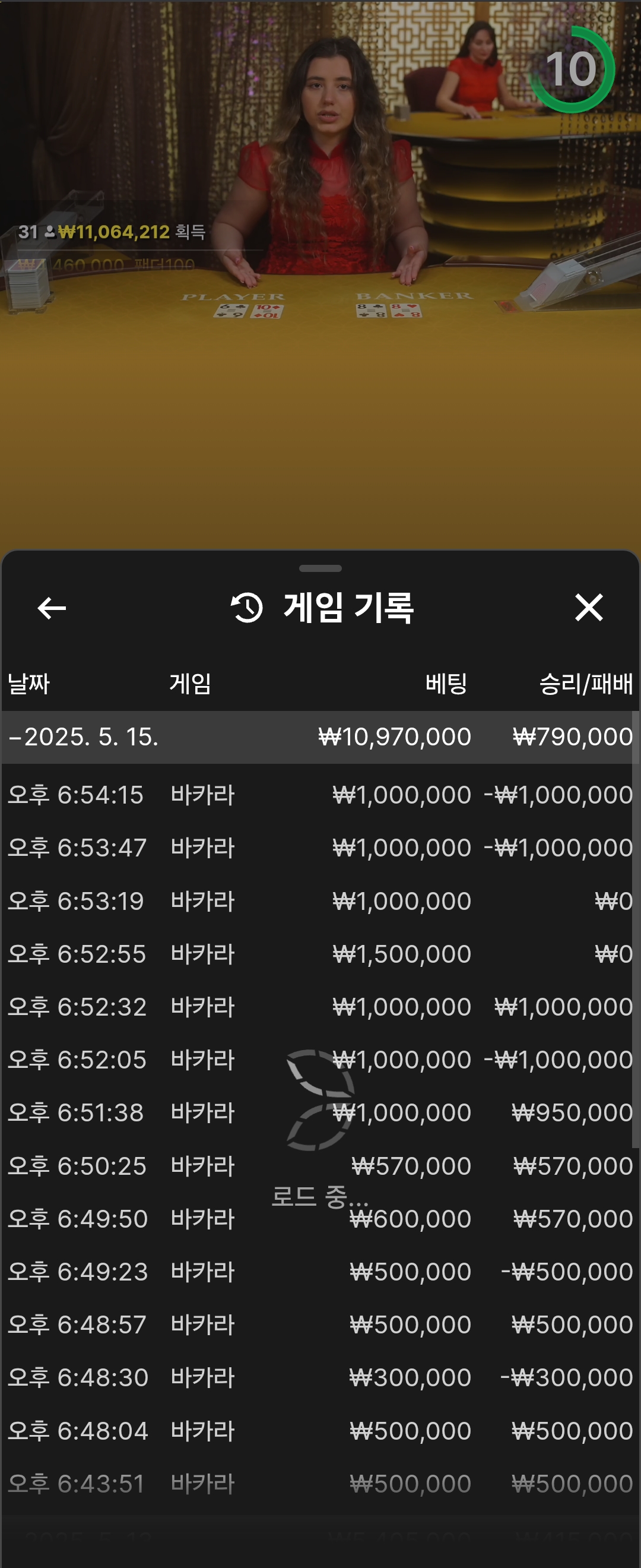Image resolution: width=641 pixels, height=1568 pixels.
Task: Open the 오후 6:53:19 바카라 record
Action: [319, 901]
